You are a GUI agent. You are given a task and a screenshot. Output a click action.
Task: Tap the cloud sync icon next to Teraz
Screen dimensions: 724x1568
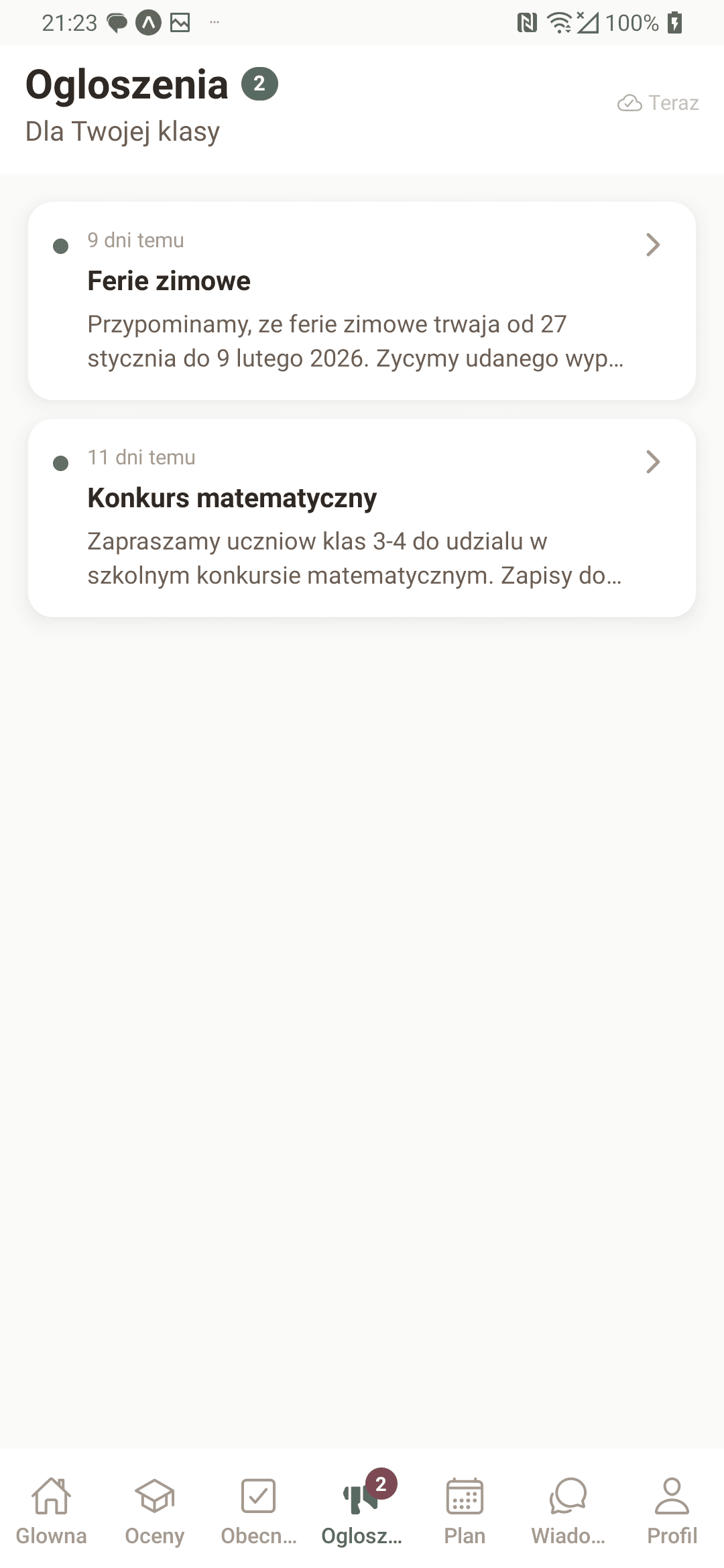(x=629, y=102)
